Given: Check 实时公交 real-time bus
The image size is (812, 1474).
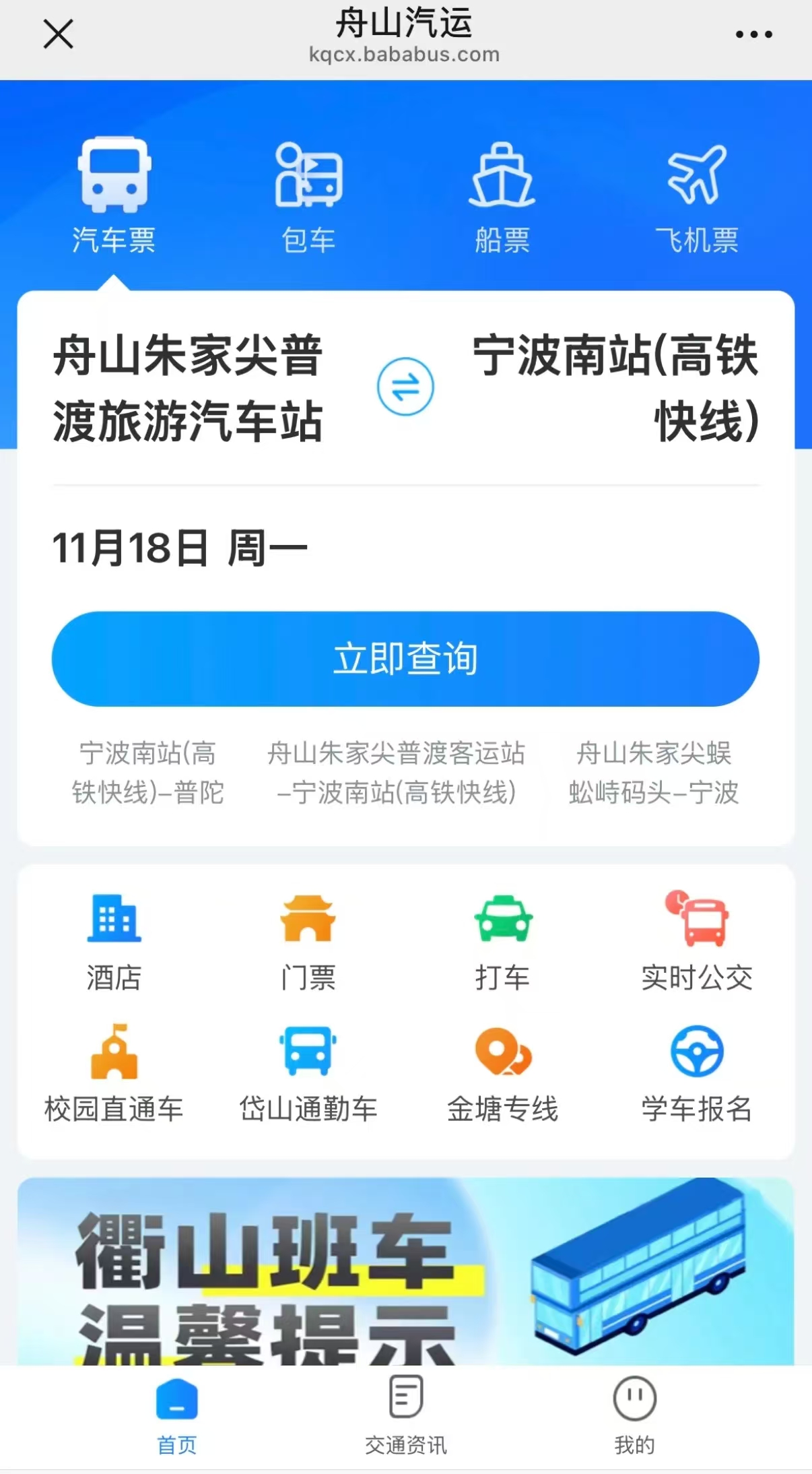Looking at the screenshot, I should point(697,941).
